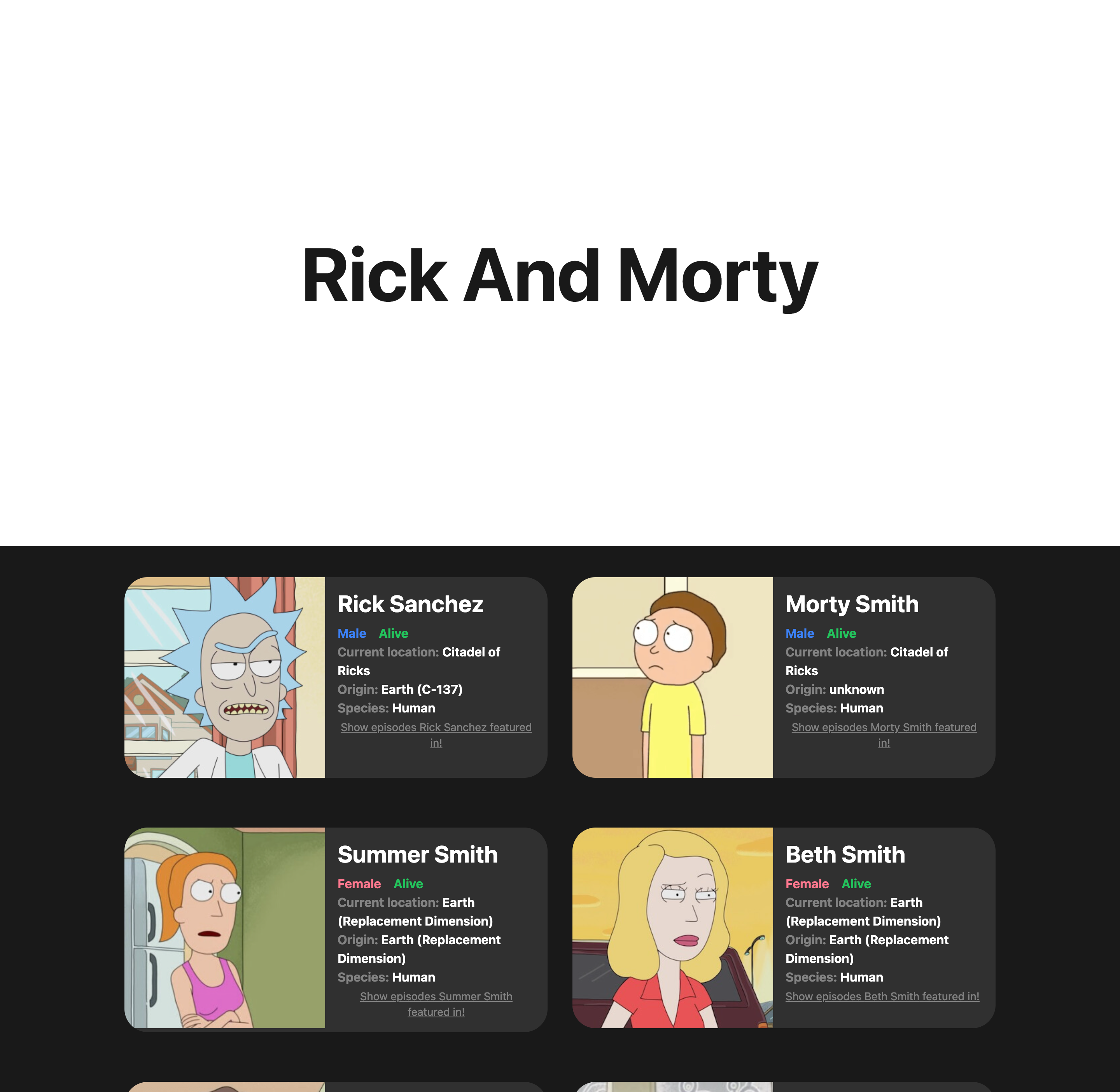Show episodes Summer Smith featured in
The height and width of the screenshot is (1092, 1120).
(x=436, y=997)
